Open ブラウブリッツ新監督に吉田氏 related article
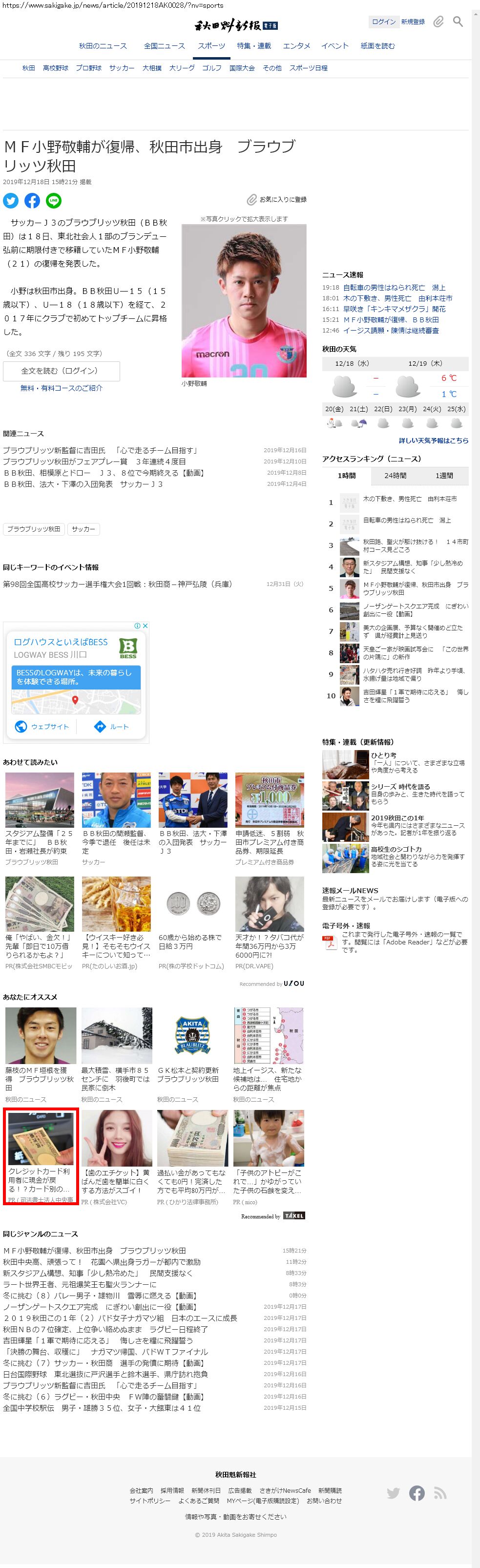 [x=101, y=450]
